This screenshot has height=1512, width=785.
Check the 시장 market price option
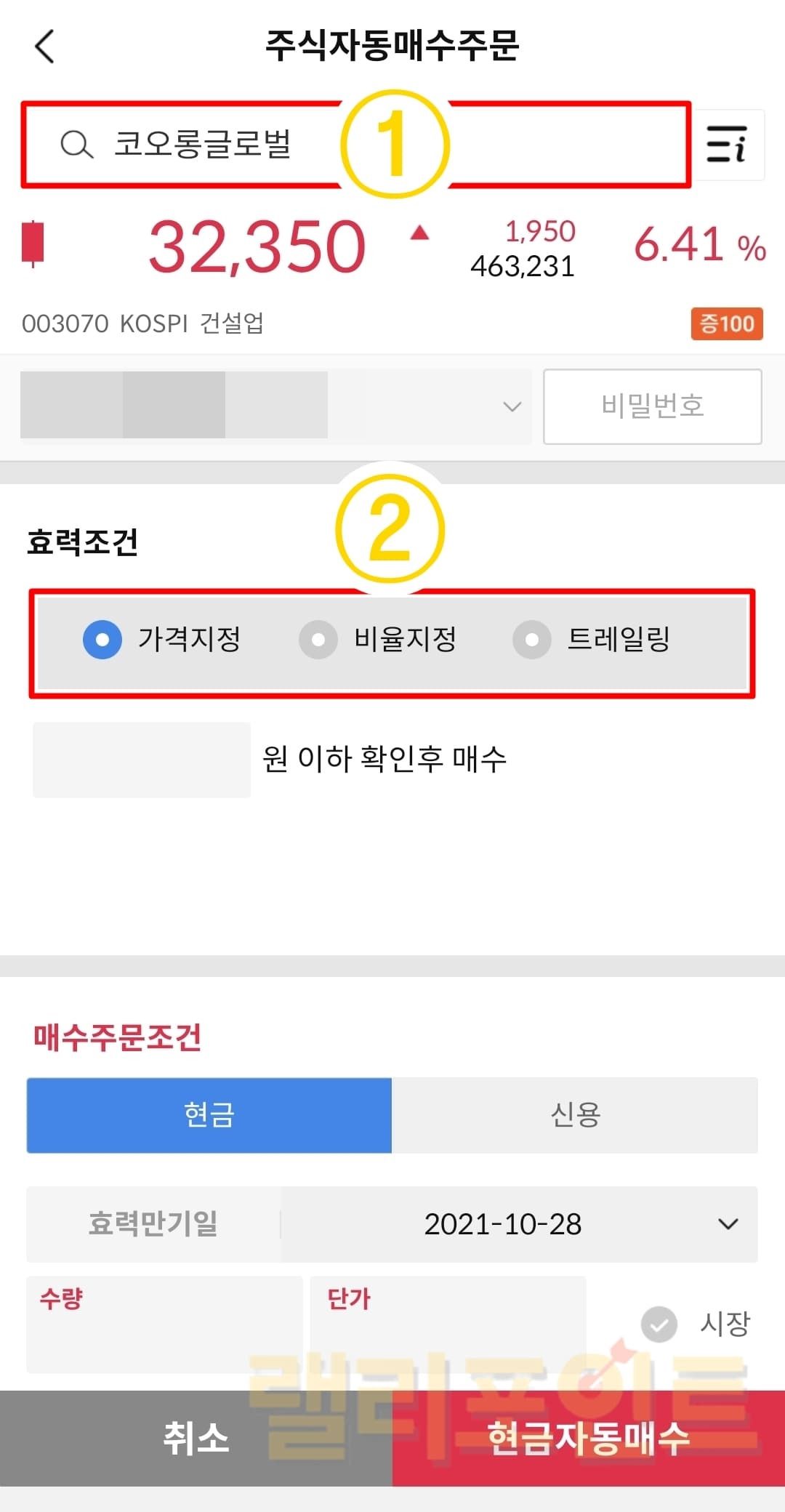tap(659, 1324)
